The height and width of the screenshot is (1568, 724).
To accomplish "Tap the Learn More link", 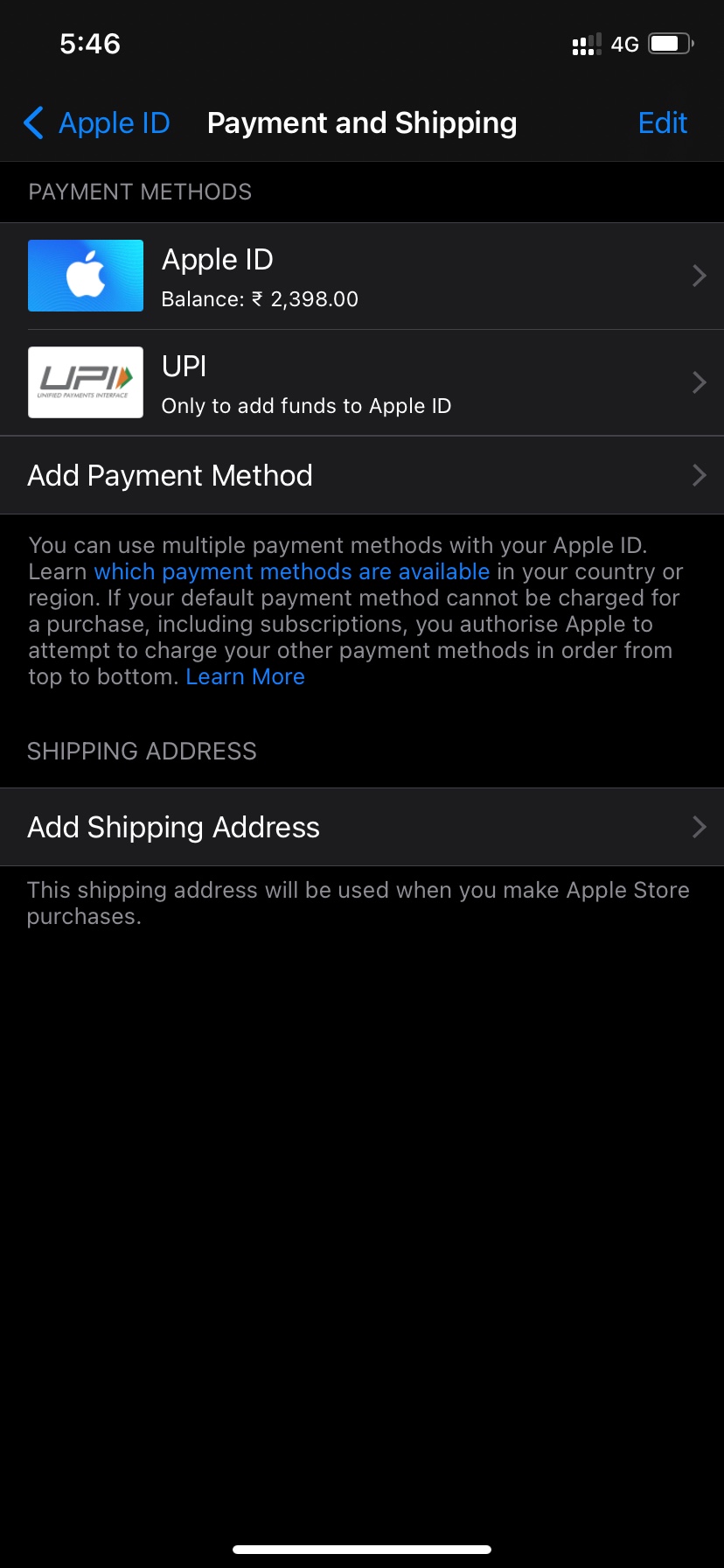I will [246, 676].
